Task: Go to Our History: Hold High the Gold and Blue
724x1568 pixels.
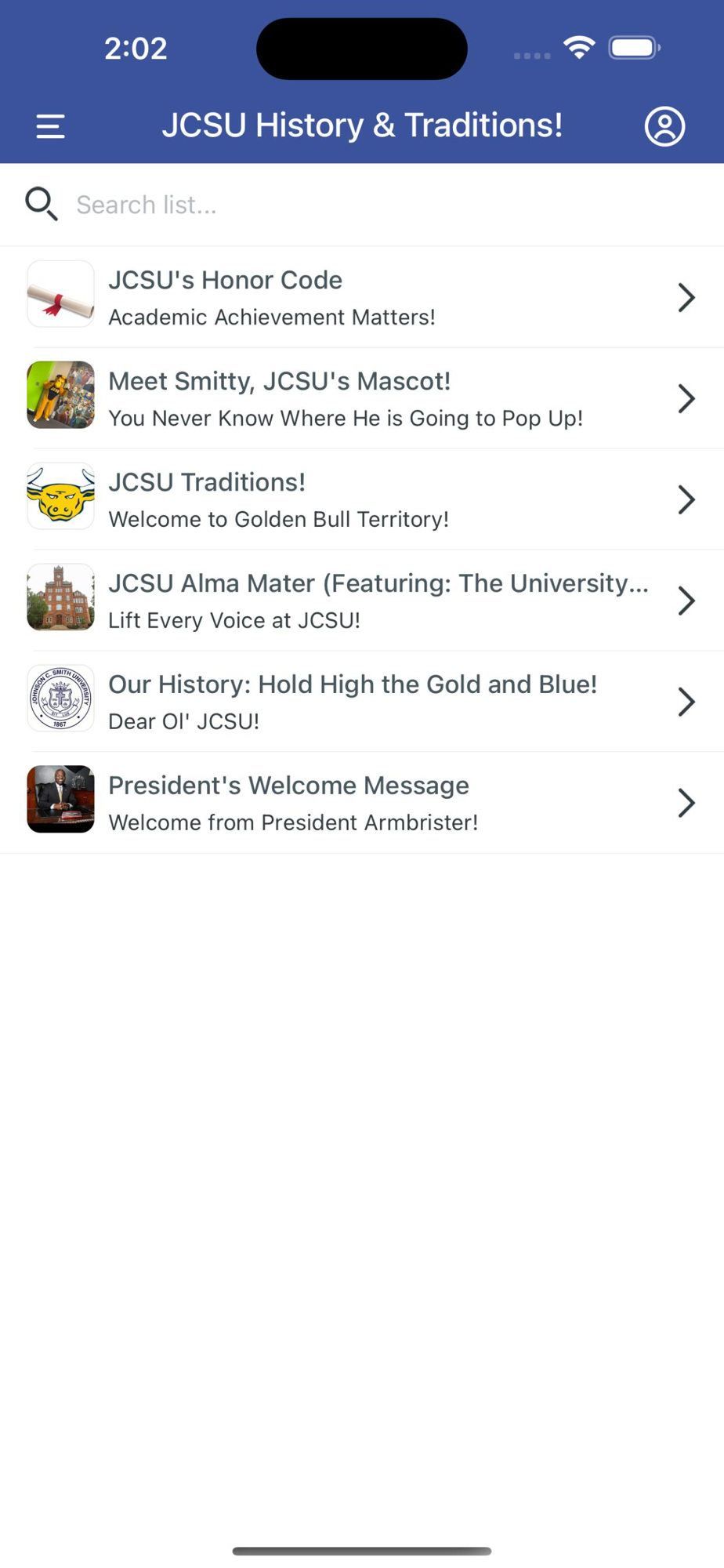Action: pos(360,702)
